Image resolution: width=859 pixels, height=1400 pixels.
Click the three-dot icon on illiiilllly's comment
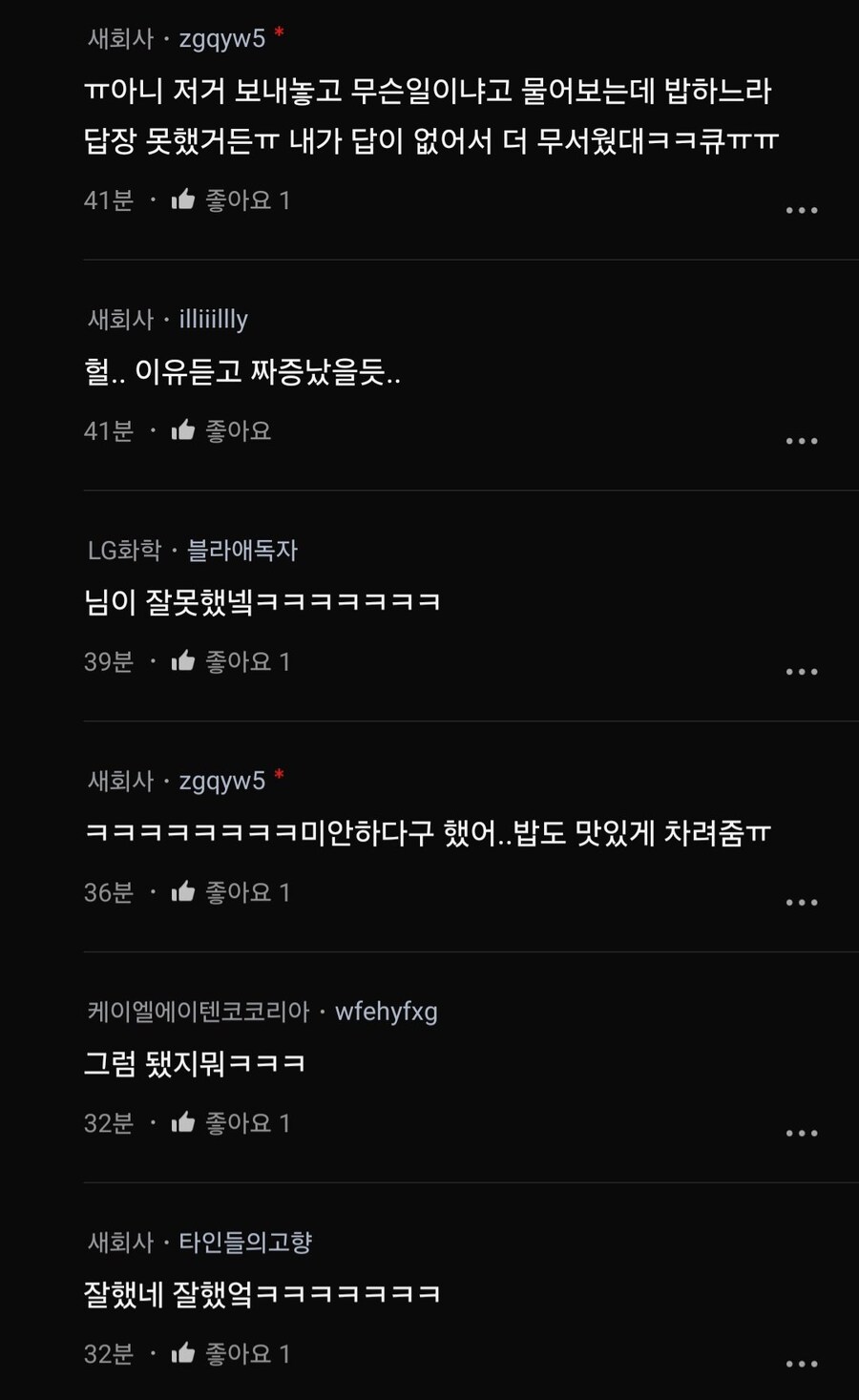[800, 439]
